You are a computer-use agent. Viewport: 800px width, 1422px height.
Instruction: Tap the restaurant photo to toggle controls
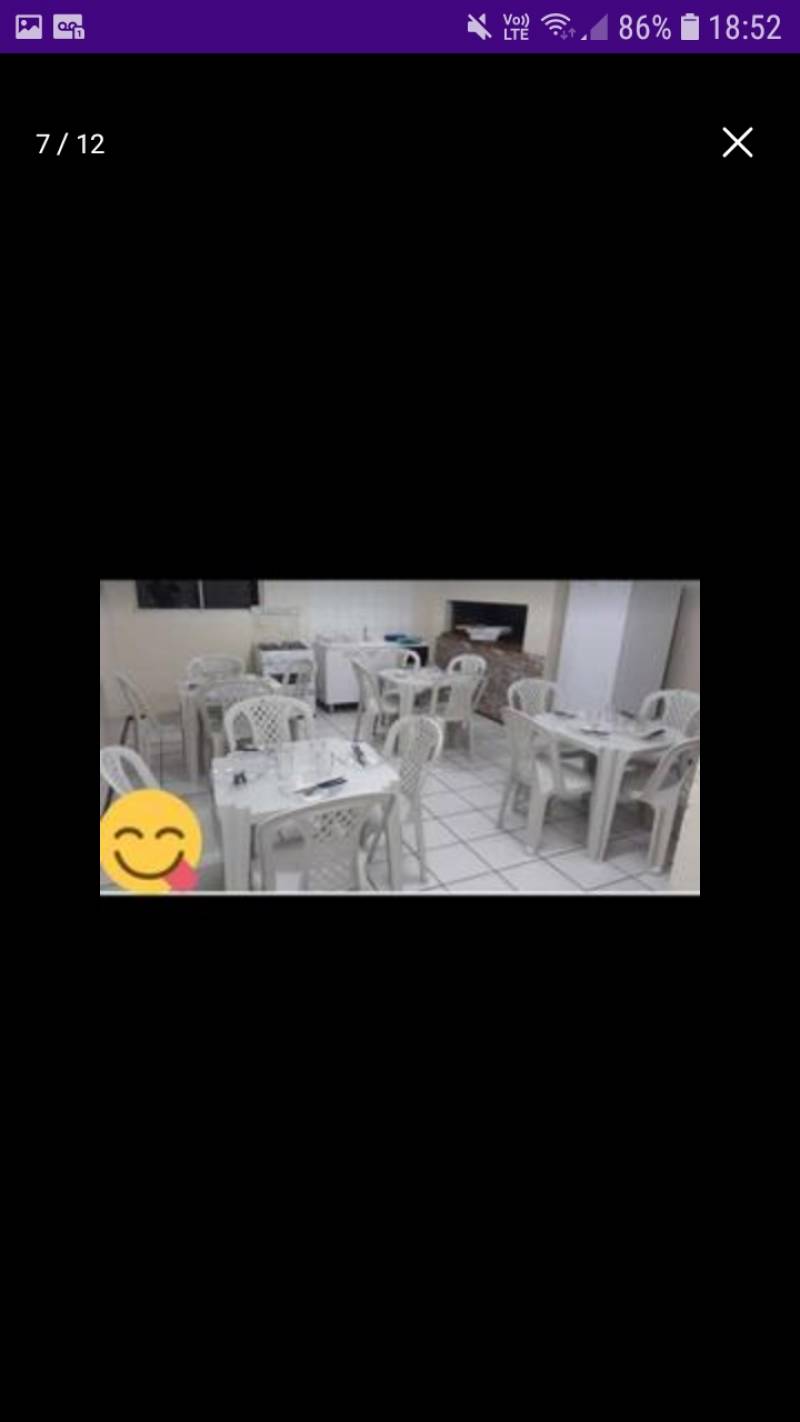(400, 737)
